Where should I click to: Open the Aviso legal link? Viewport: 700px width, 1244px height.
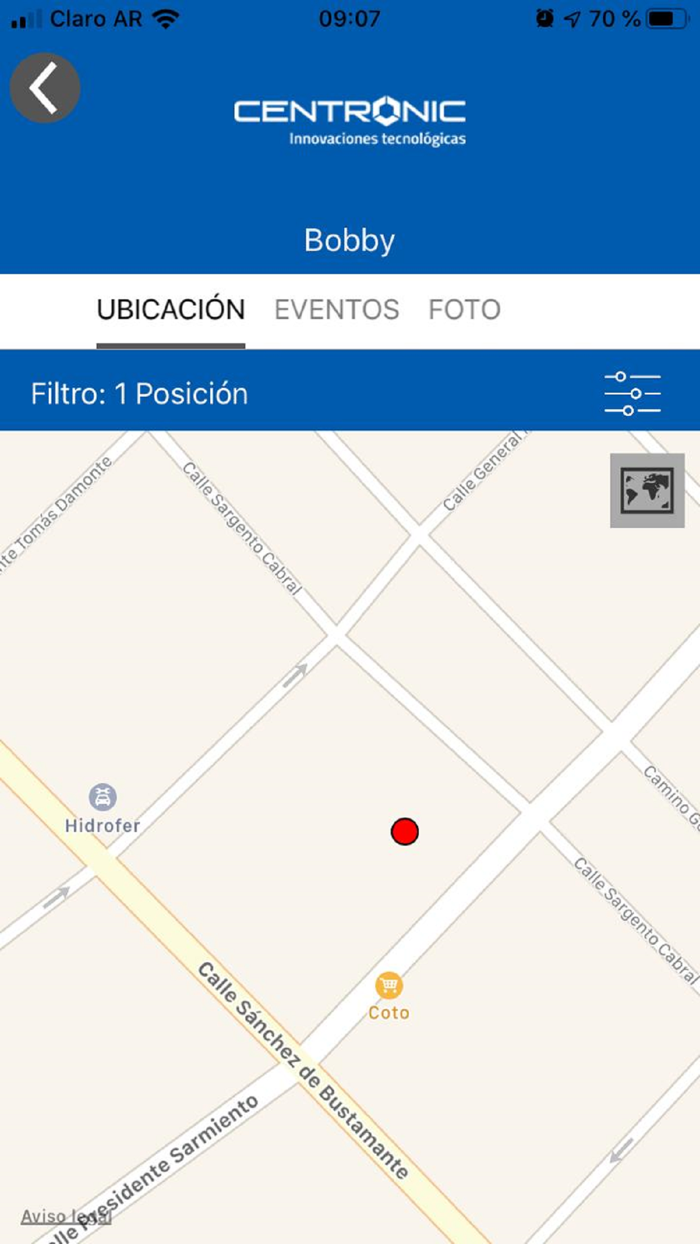pyautogui.click(x=66, y=1217)
